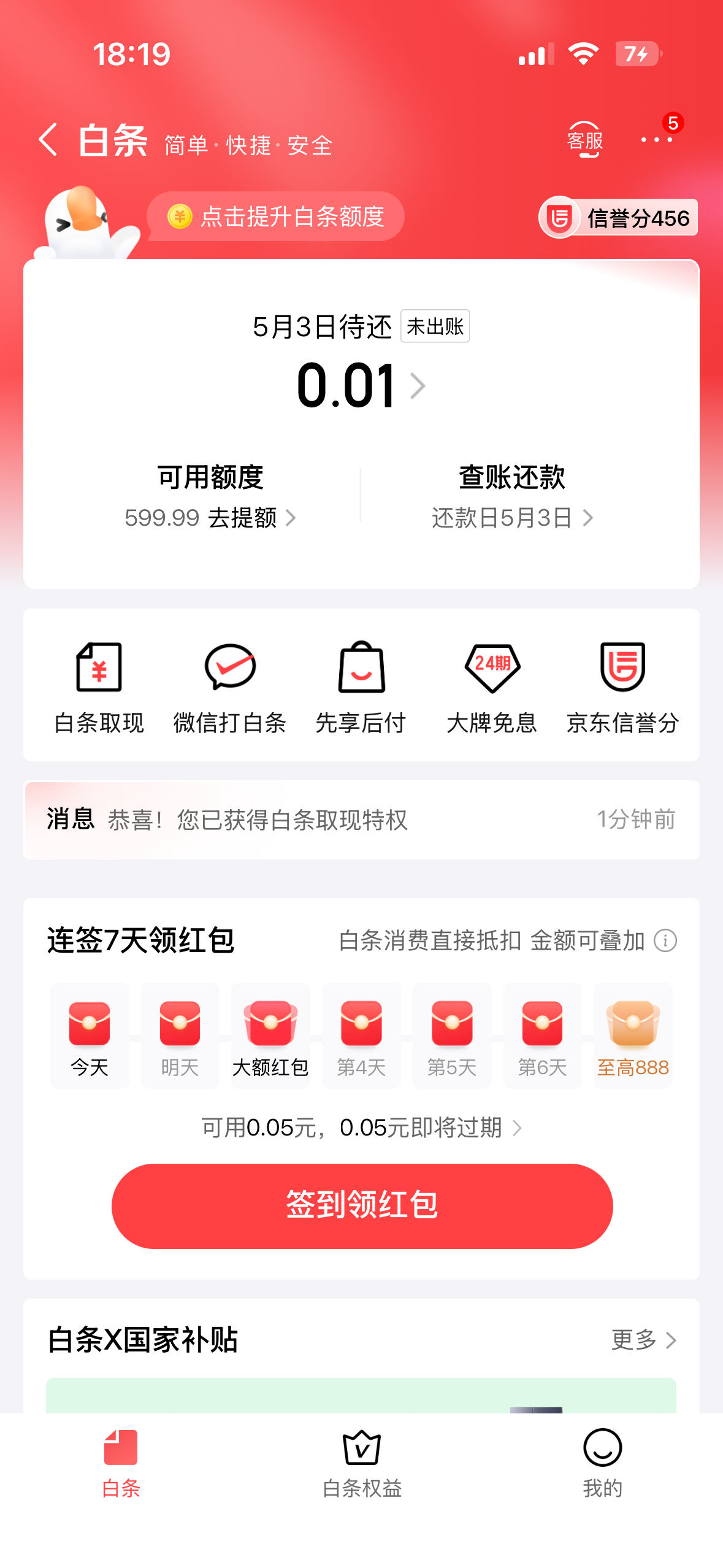Open 客服 customer service
The width and height of the screenshot is (723, 1568).
pos(584,140)
